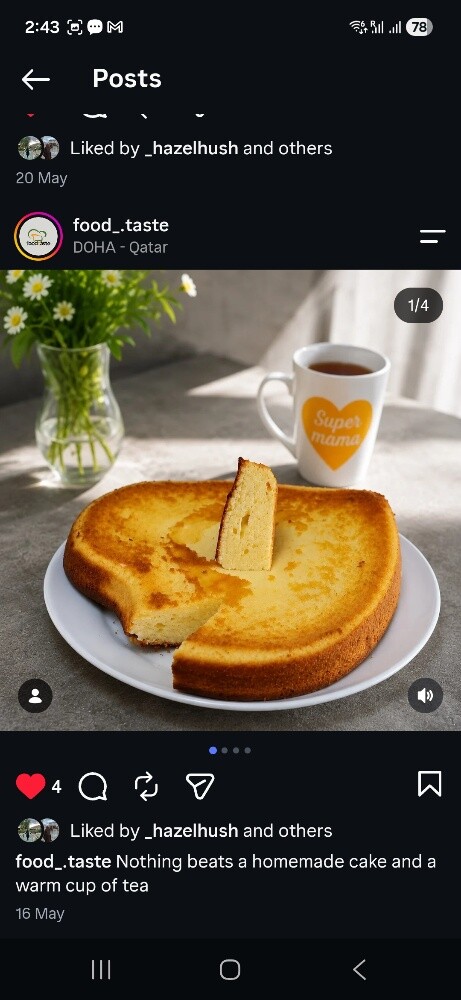Open the DOHA - Qatar location
This screenshot has width=461, height=1000.
coord(120,247)
